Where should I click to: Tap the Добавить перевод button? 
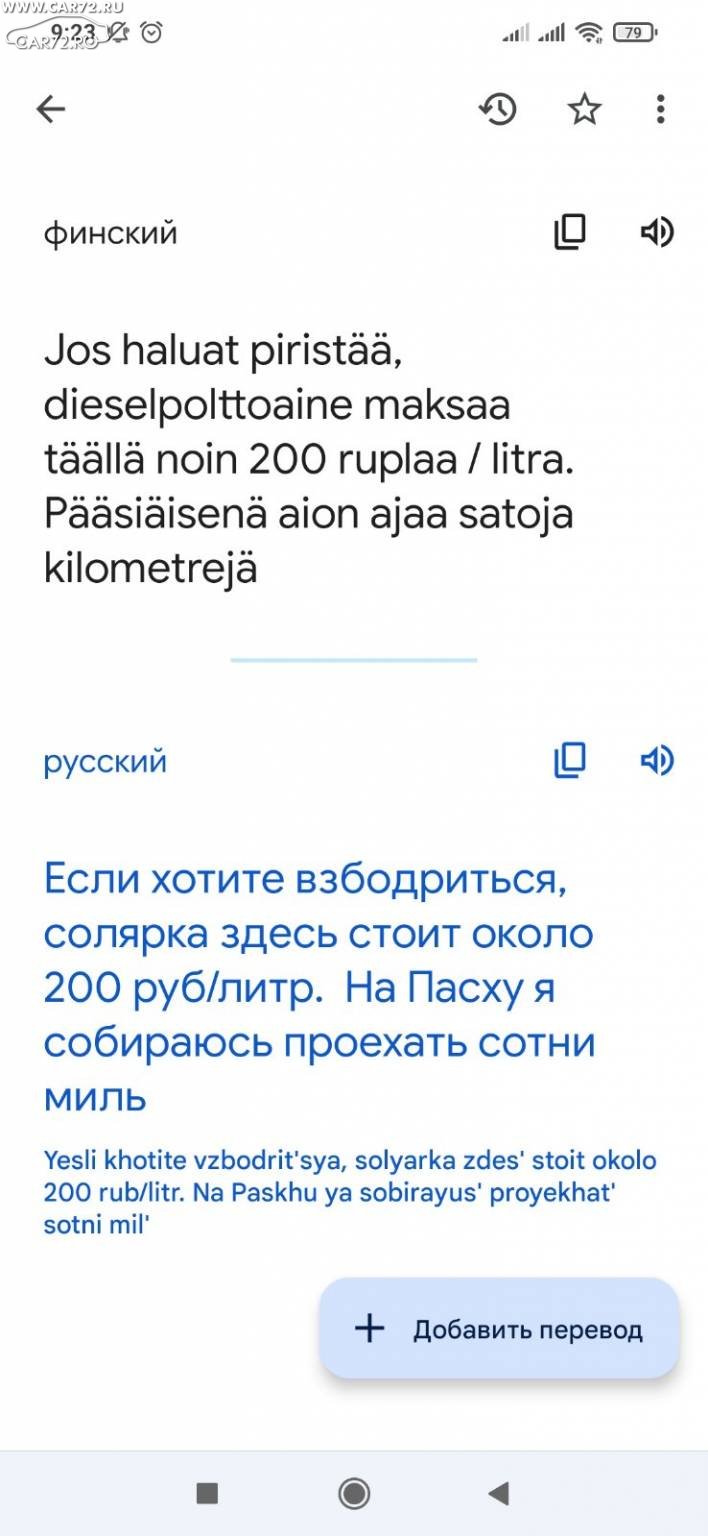(499, 1329)
